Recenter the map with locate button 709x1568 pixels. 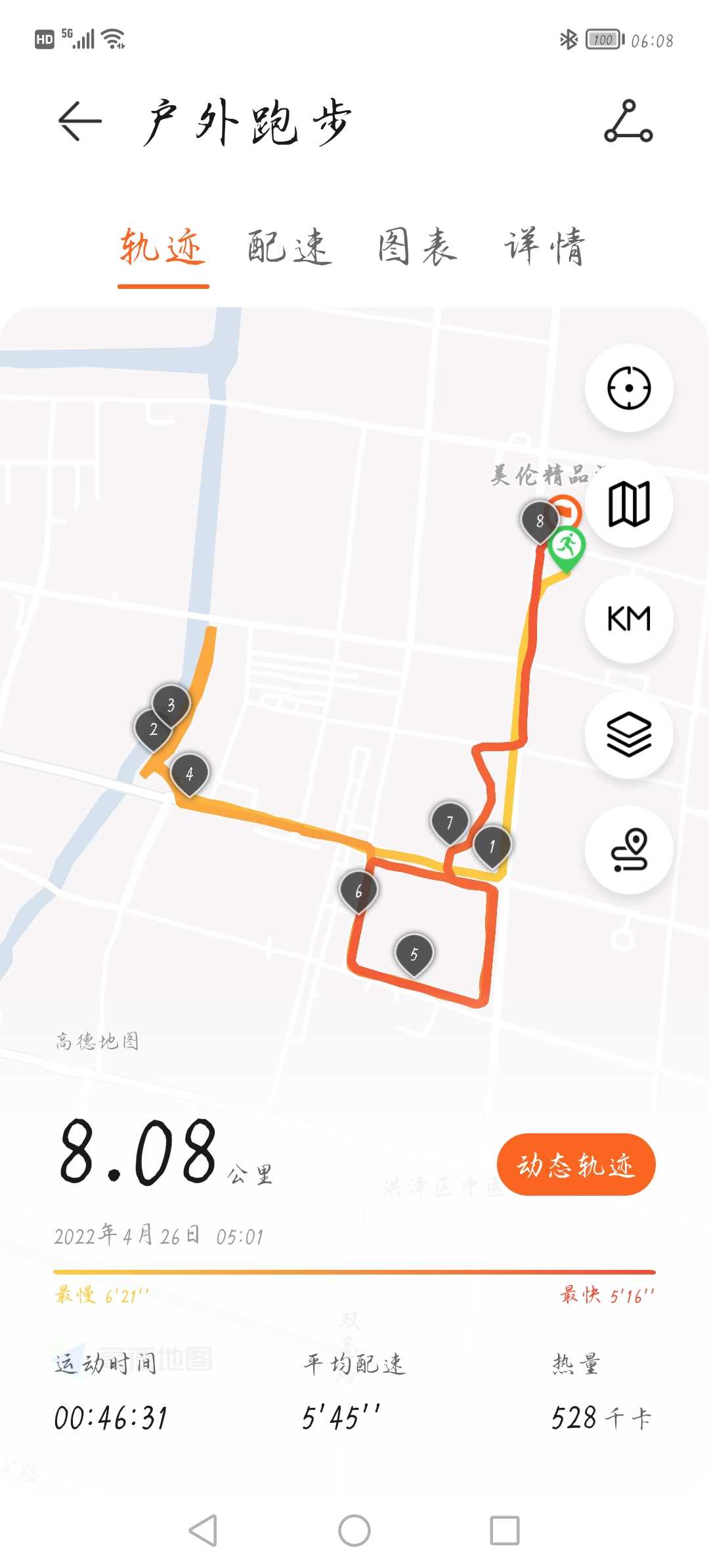tap(629, 388)
